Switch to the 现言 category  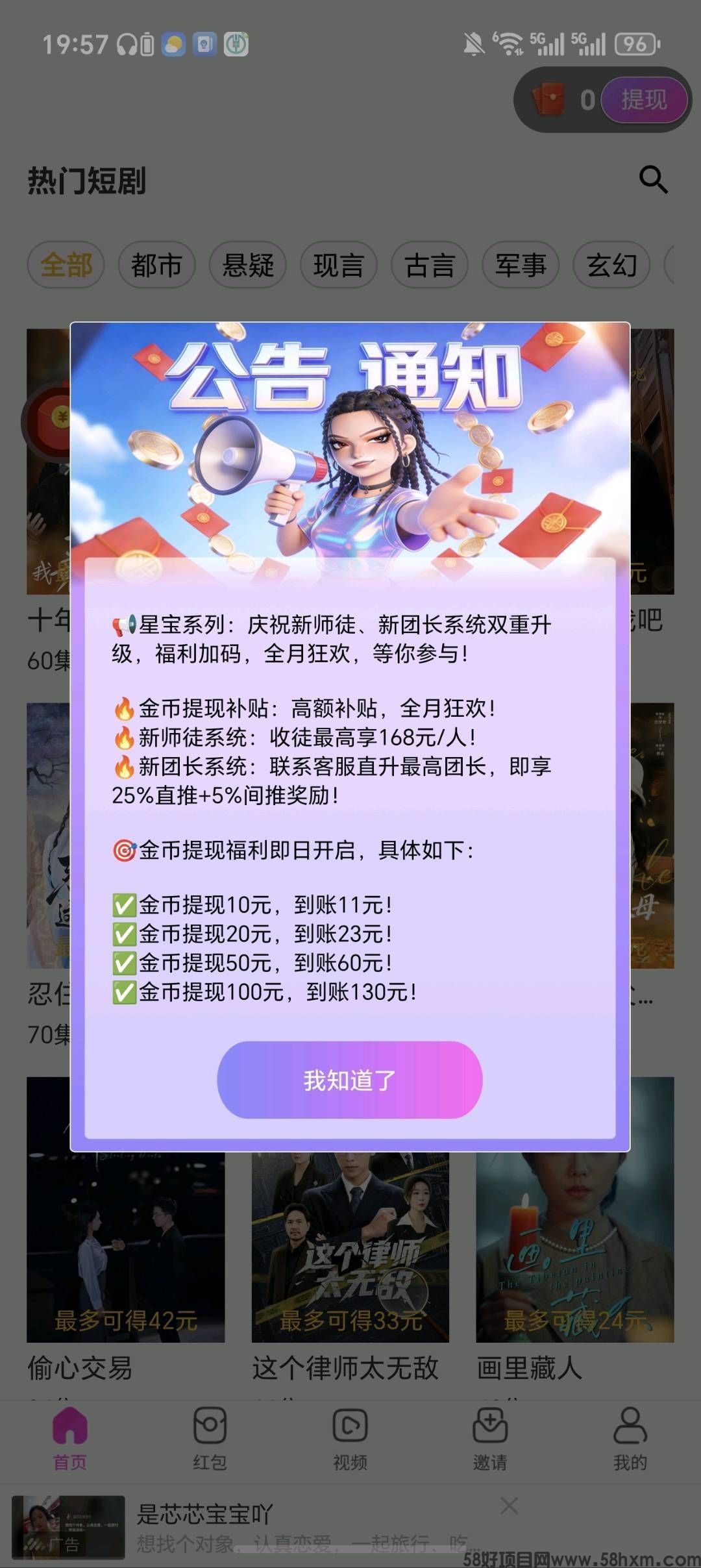click(x=339, y=265)
